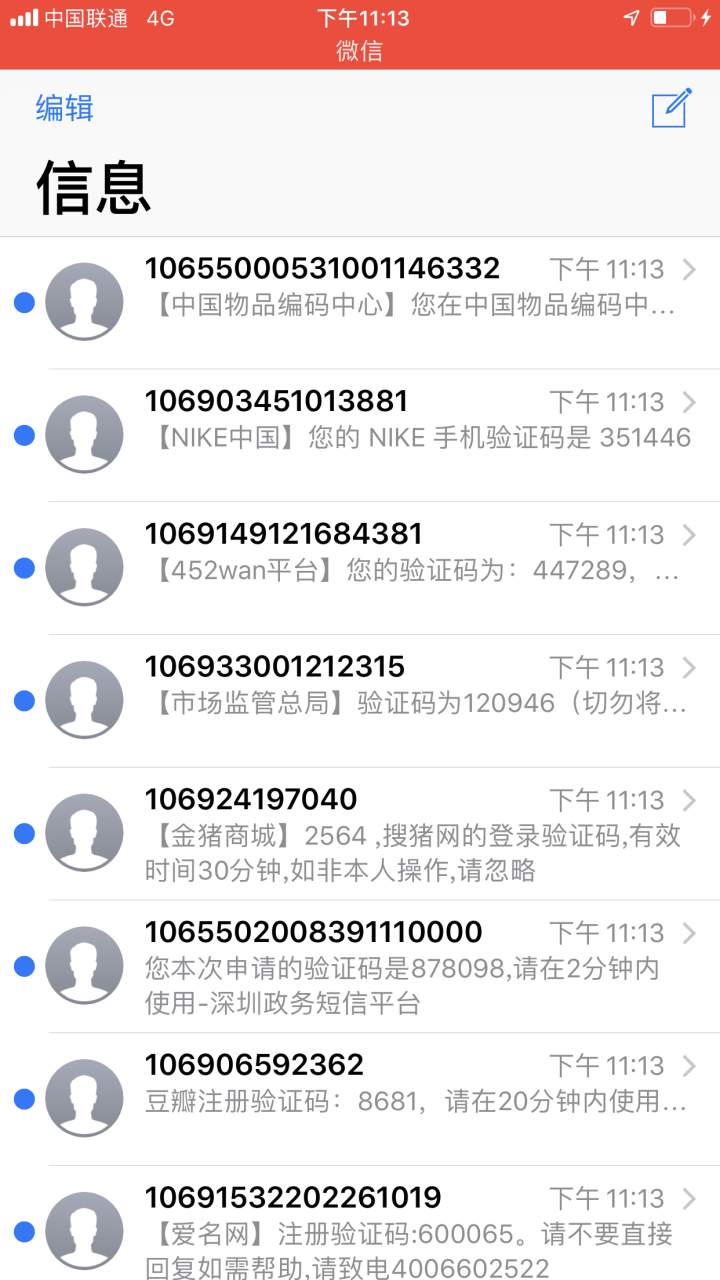
Task: Open the 爱名网 registration code message
Action: [x=360, y=1223]
